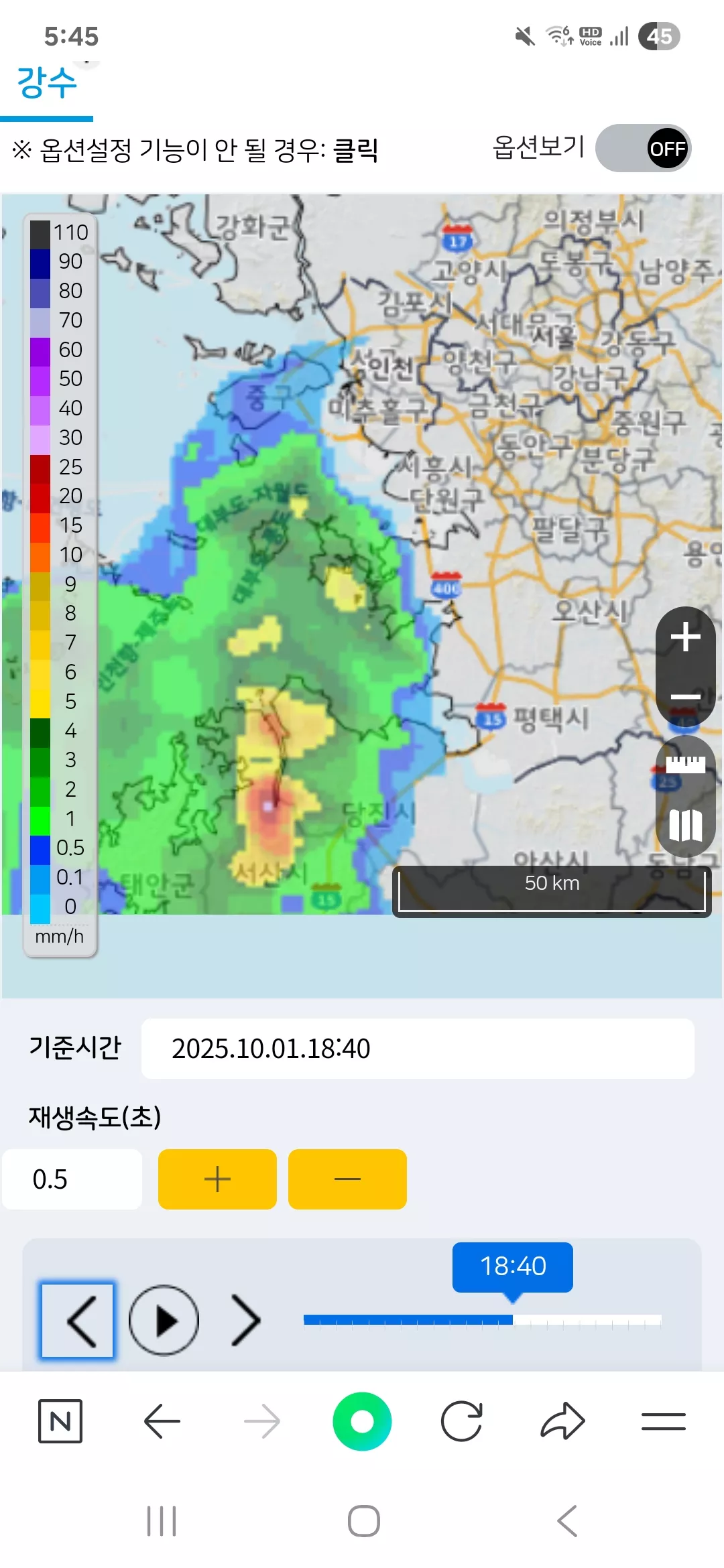The width and height of the screenshot is (724, 1568).
Task: Decrease playback speed with minus button
Action: pyautogui.click(x=347, y=1179)
